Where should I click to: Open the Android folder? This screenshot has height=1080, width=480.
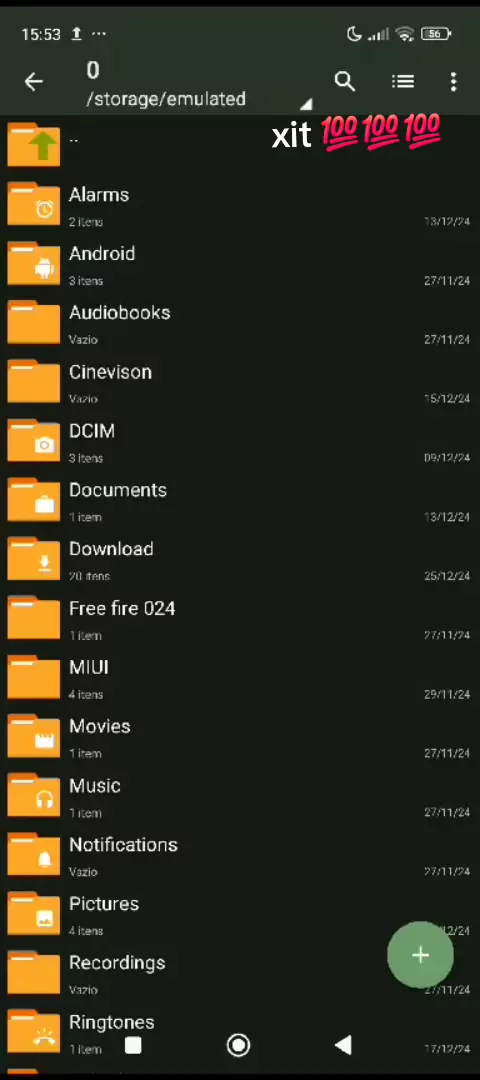click(x=240, y=264)
